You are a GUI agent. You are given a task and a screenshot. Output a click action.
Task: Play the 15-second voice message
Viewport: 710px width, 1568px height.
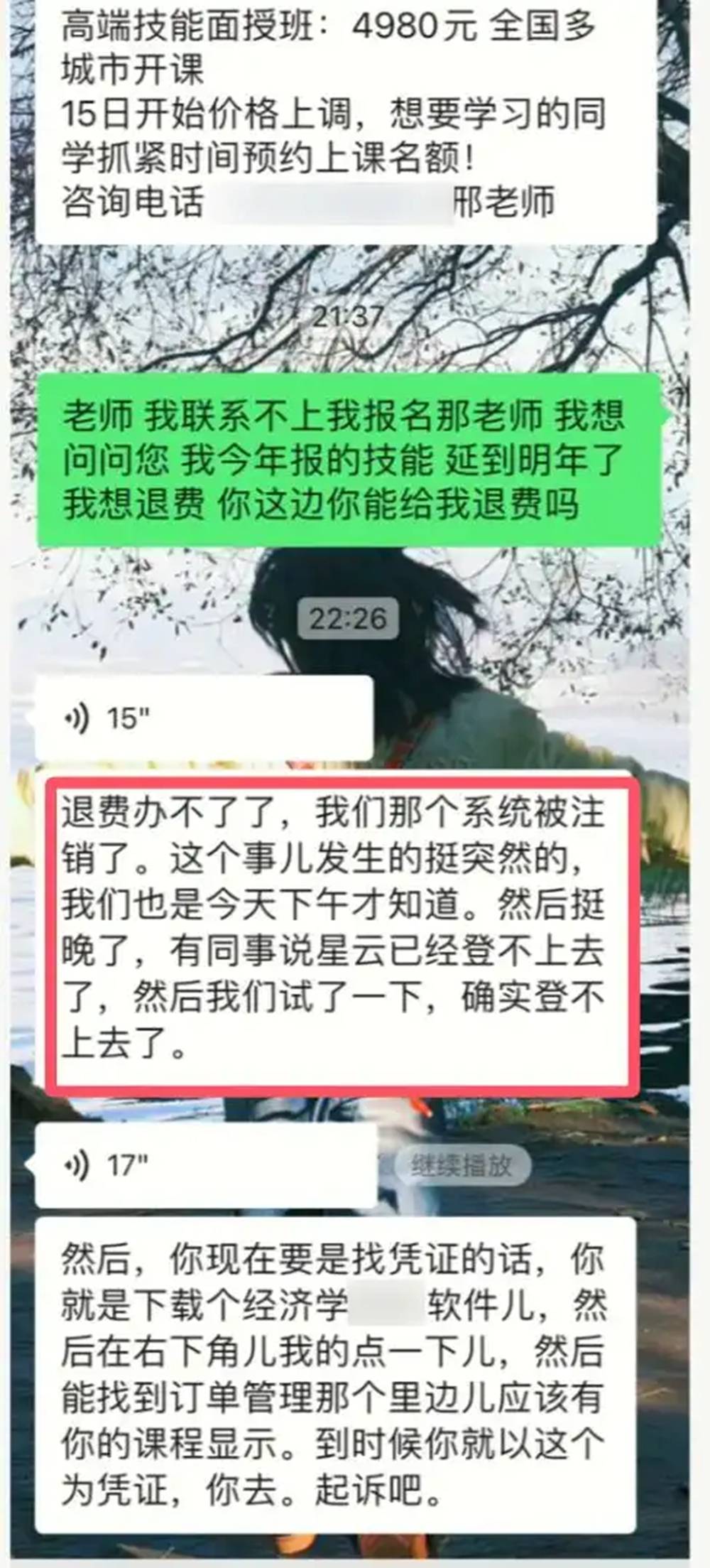click(203, 718)
